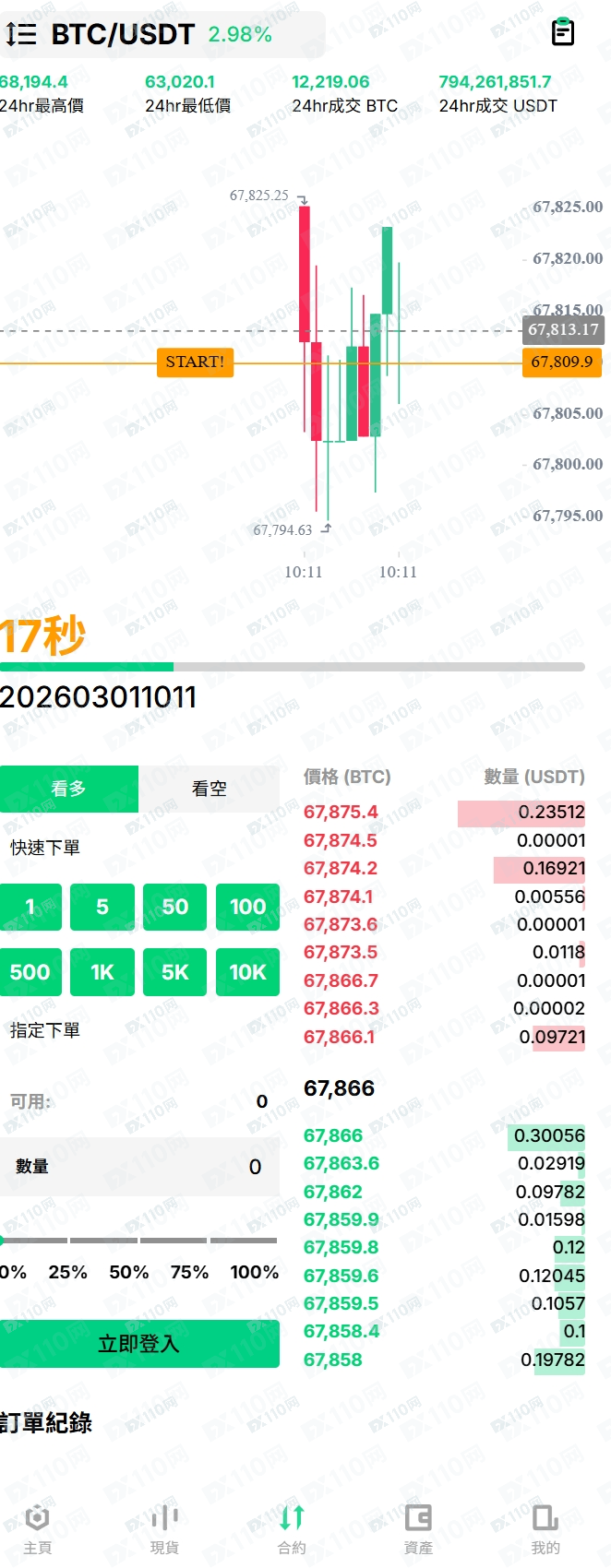Focus the 數量 quantity input field
Screen dimensions: 611x1568
[138, 1167]
